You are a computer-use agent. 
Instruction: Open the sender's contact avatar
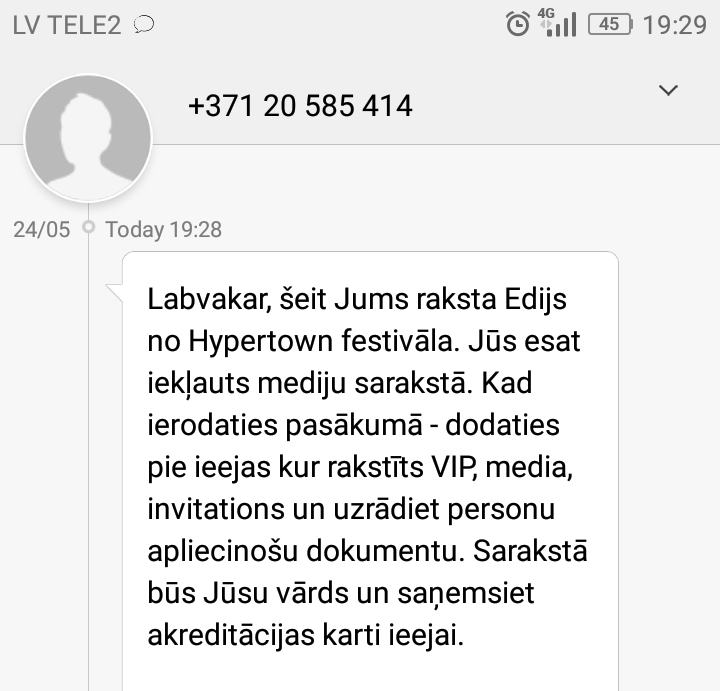88,138
